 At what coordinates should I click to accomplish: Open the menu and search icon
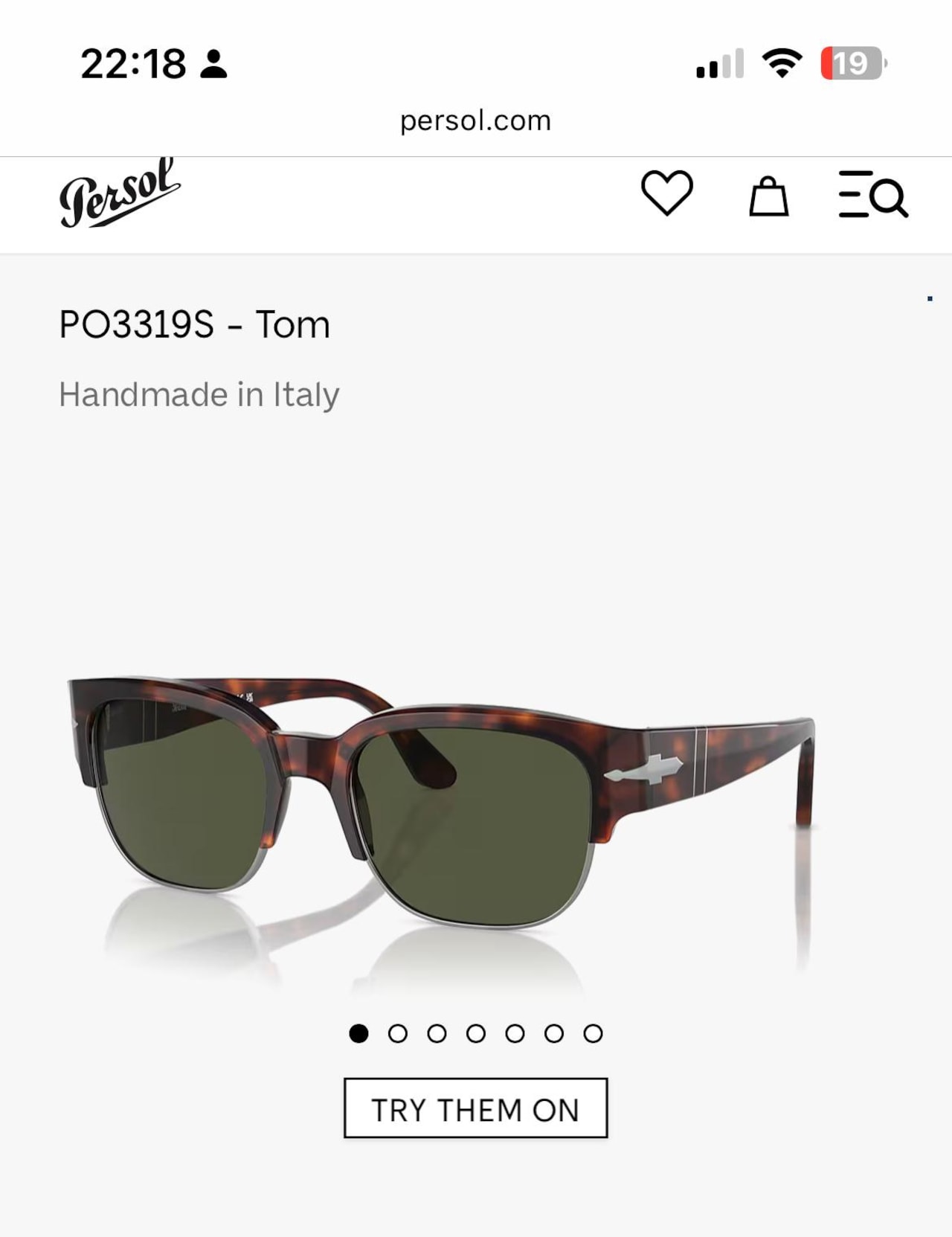coord(872,195)
